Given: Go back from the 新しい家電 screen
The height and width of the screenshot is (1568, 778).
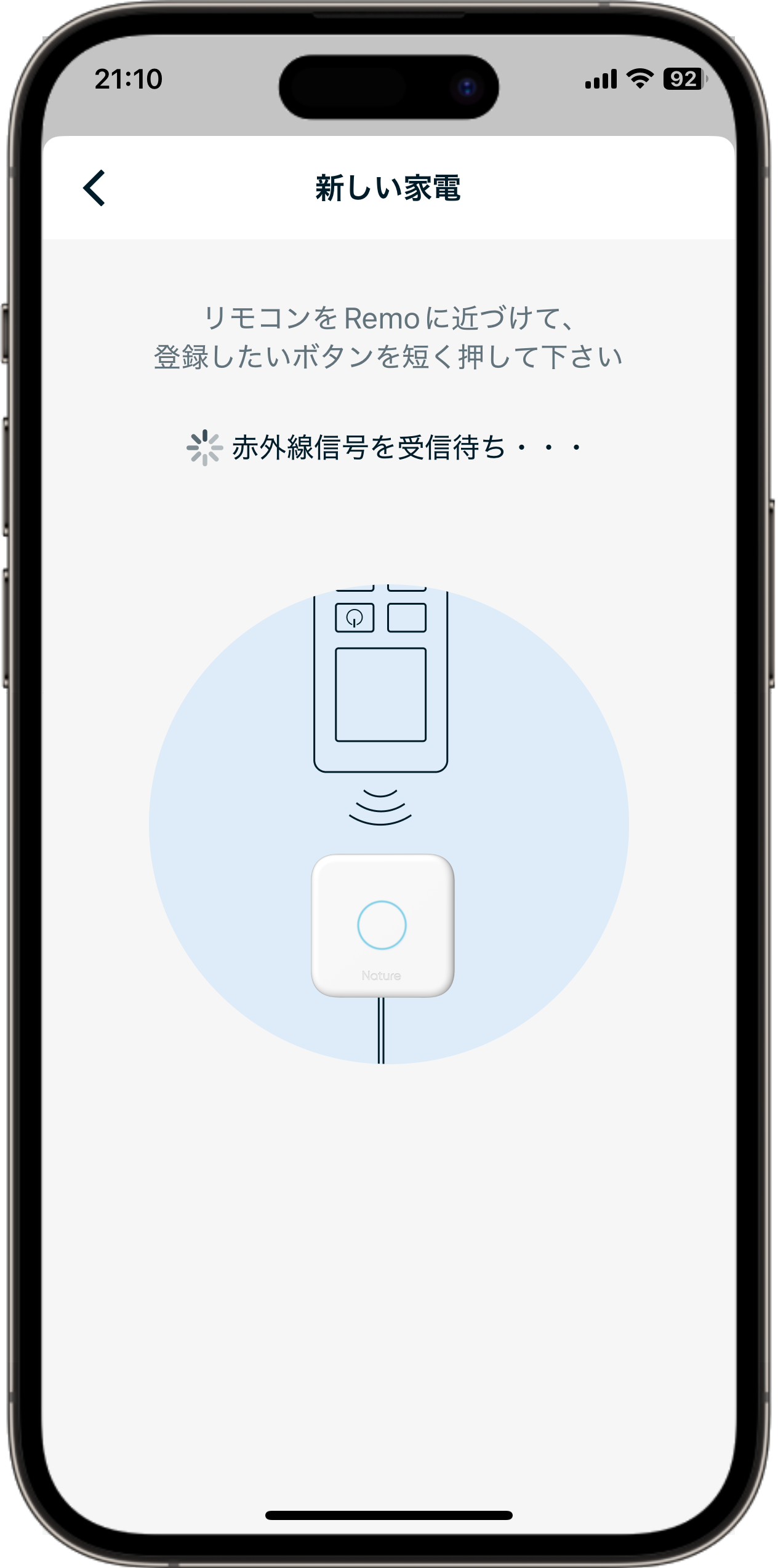Looking at the screenshot, I should pyautogui.click(x=95, y=188).
